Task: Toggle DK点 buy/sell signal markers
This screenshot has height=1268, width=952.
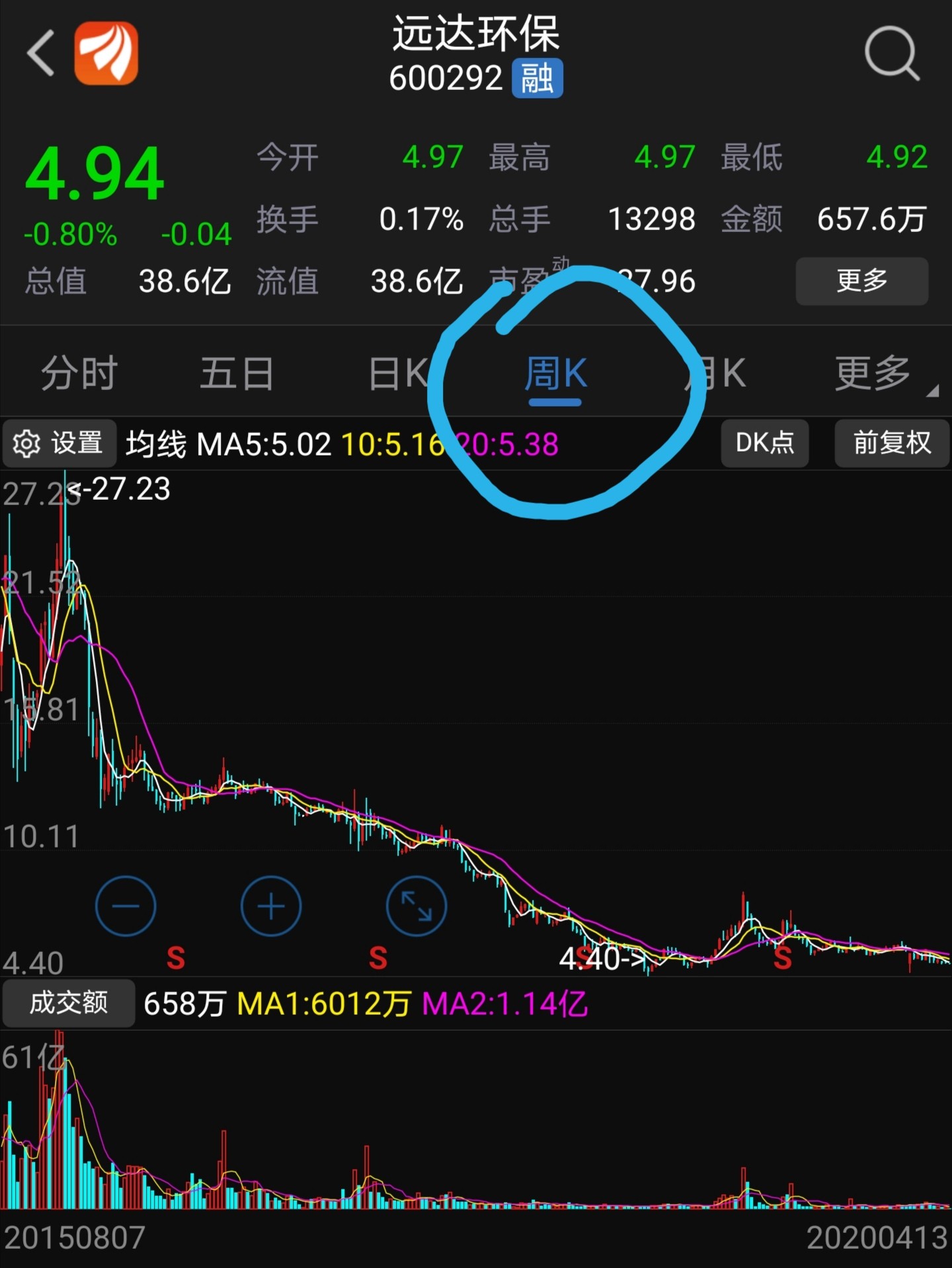Action: 764,443
